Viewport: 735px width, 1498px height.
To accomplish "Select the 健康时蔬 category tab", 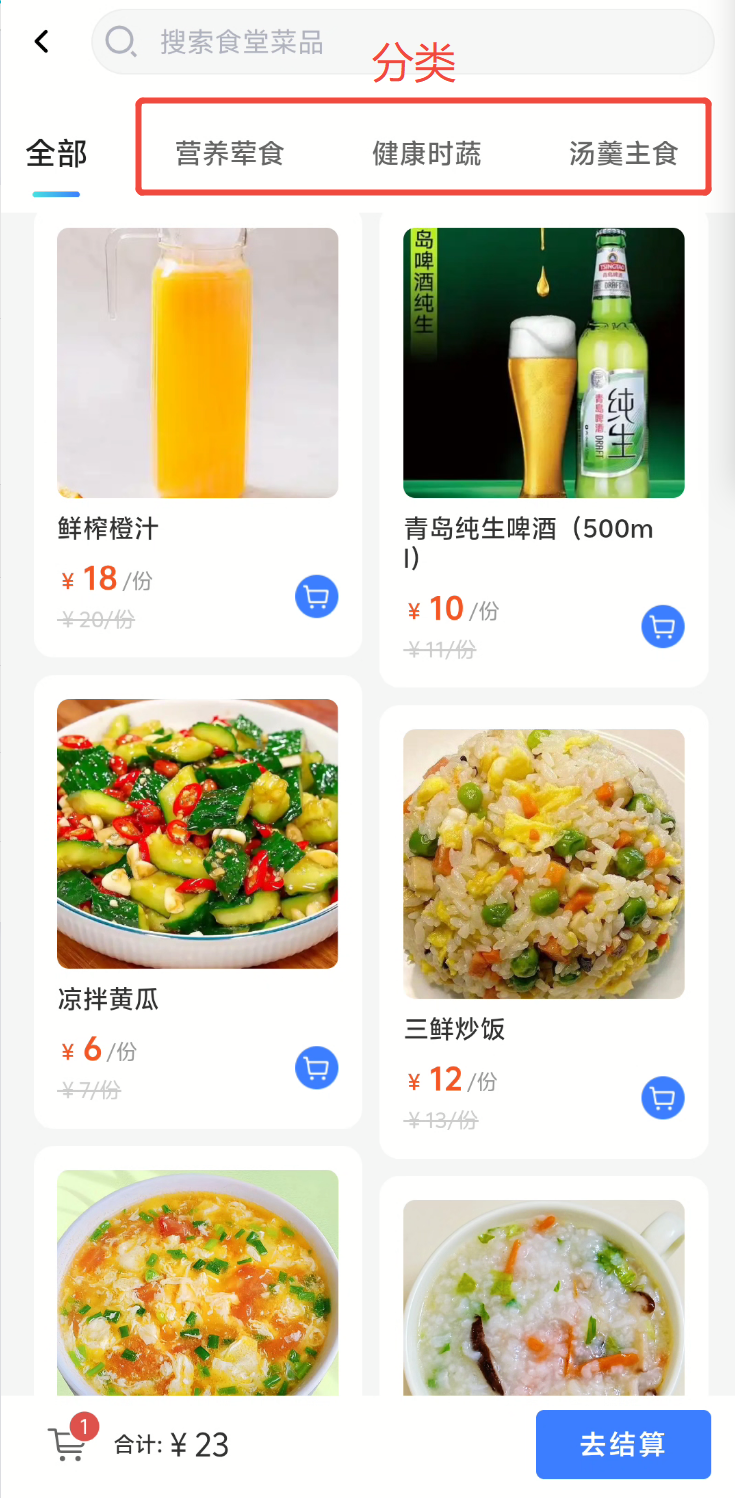I will (x=426, y=153).
